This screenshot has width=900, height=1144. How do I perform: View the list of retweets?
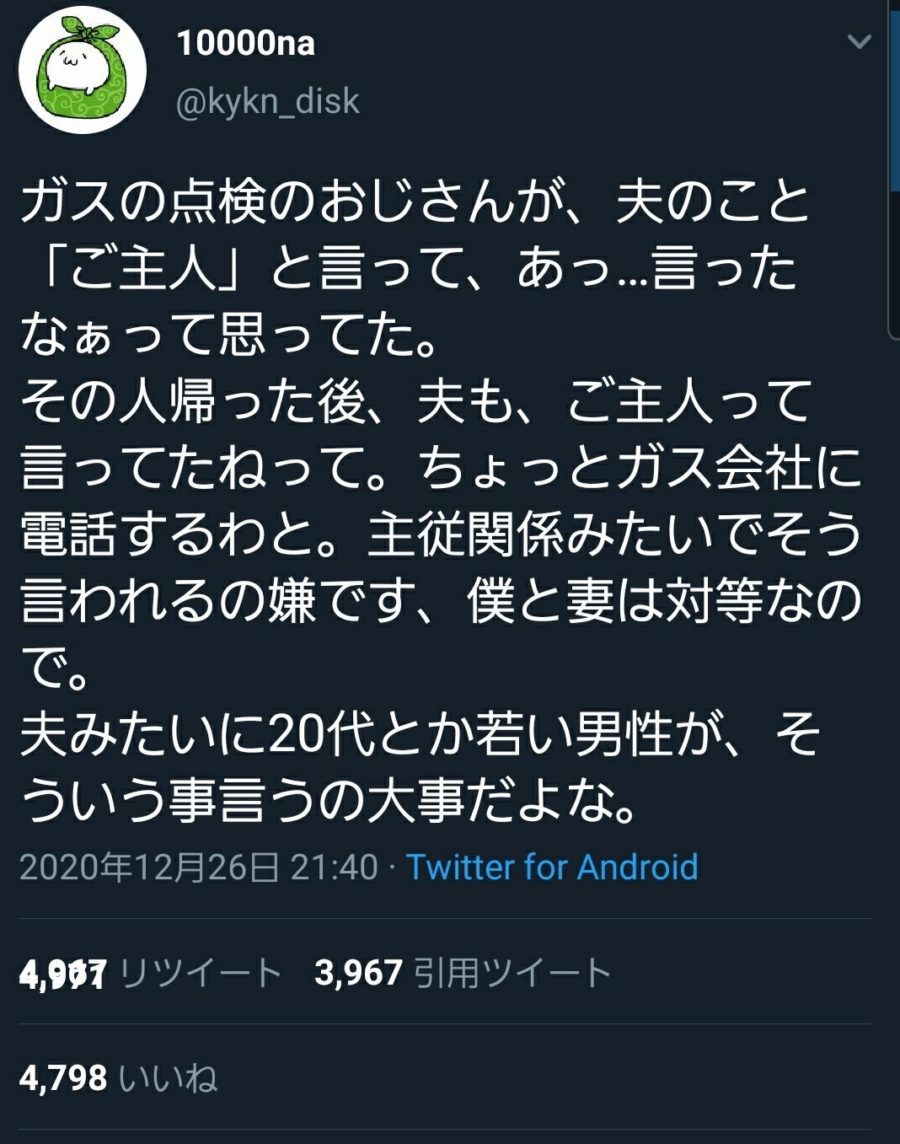[x=151, y=972]
